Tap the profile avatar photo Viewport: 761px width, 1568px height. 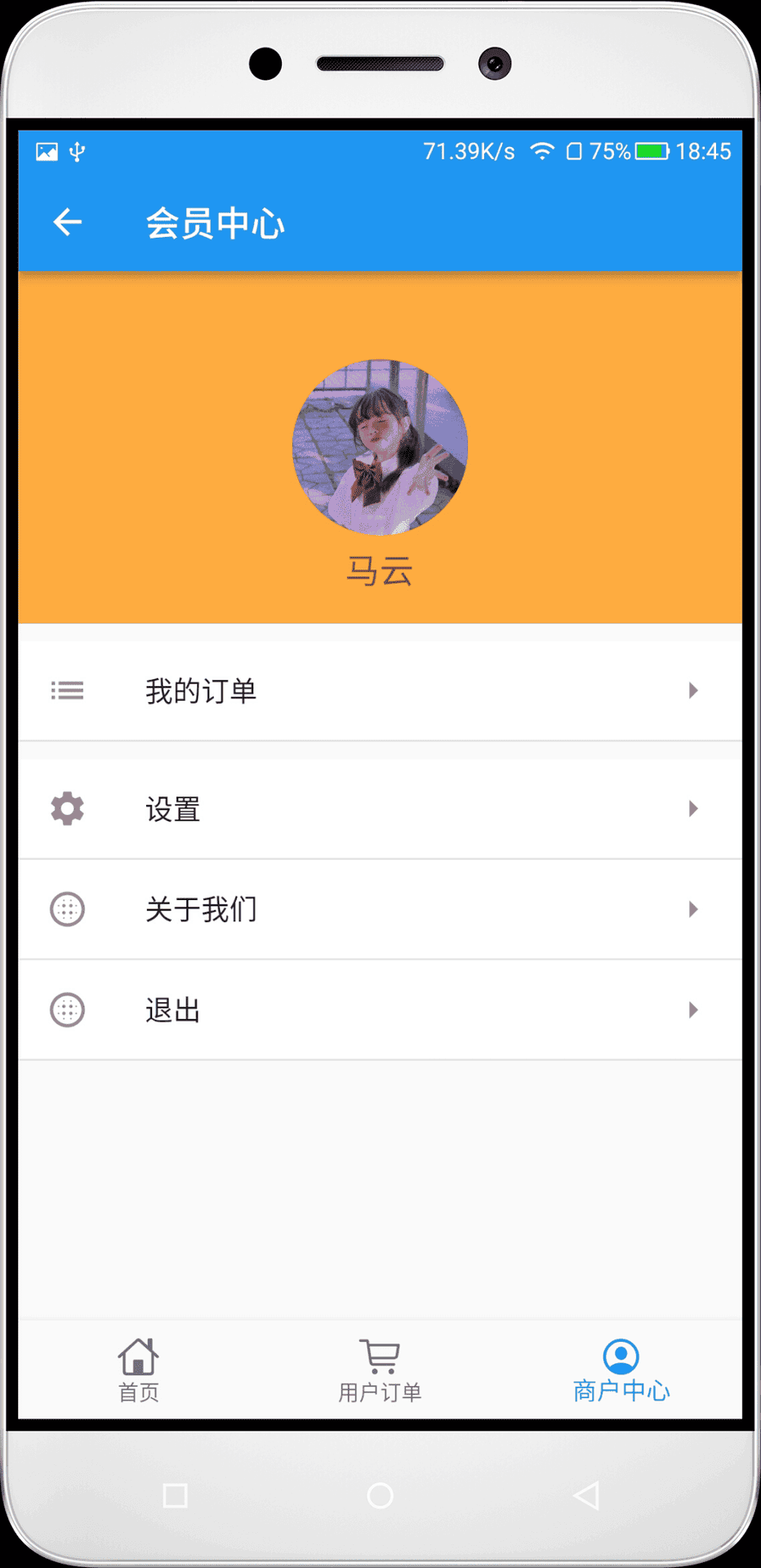(x=380, y=448)
